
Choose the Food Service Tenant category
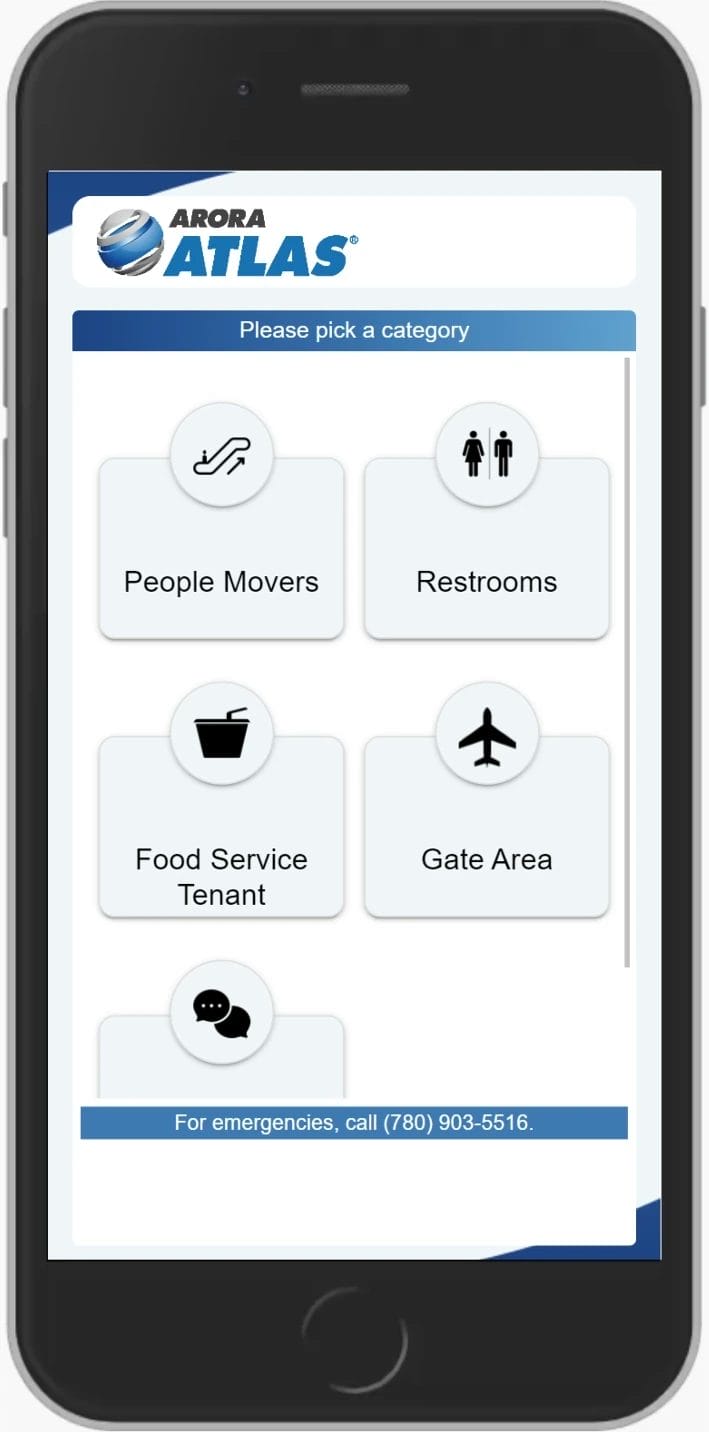coord(221,826)
